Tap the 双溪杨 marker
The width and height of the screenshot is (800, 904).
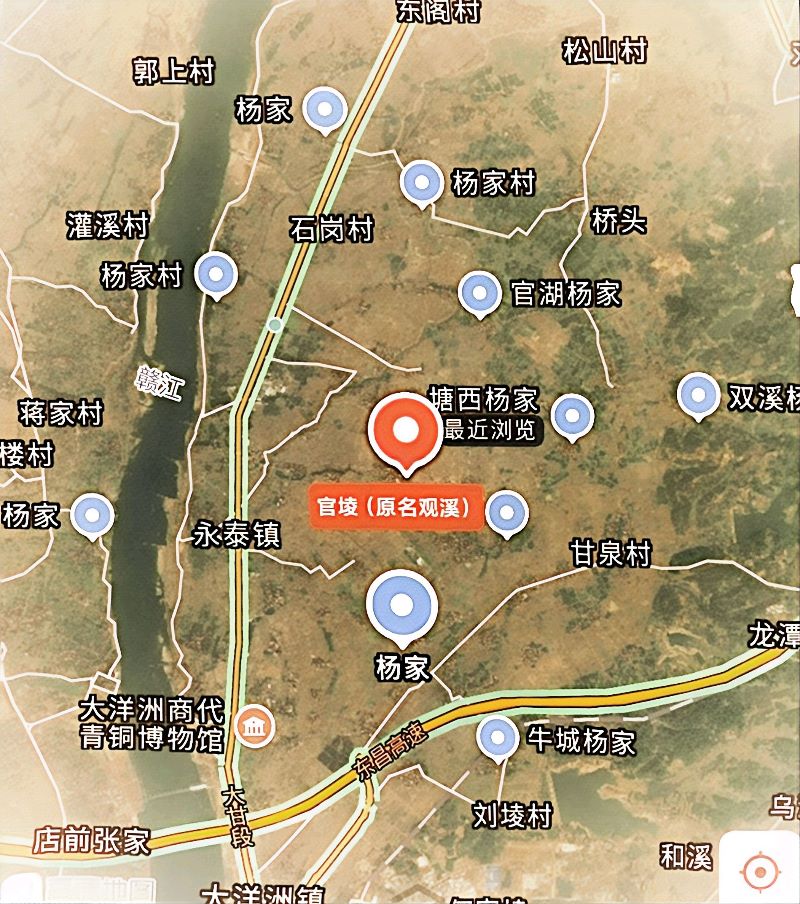[x=697, y=395]
